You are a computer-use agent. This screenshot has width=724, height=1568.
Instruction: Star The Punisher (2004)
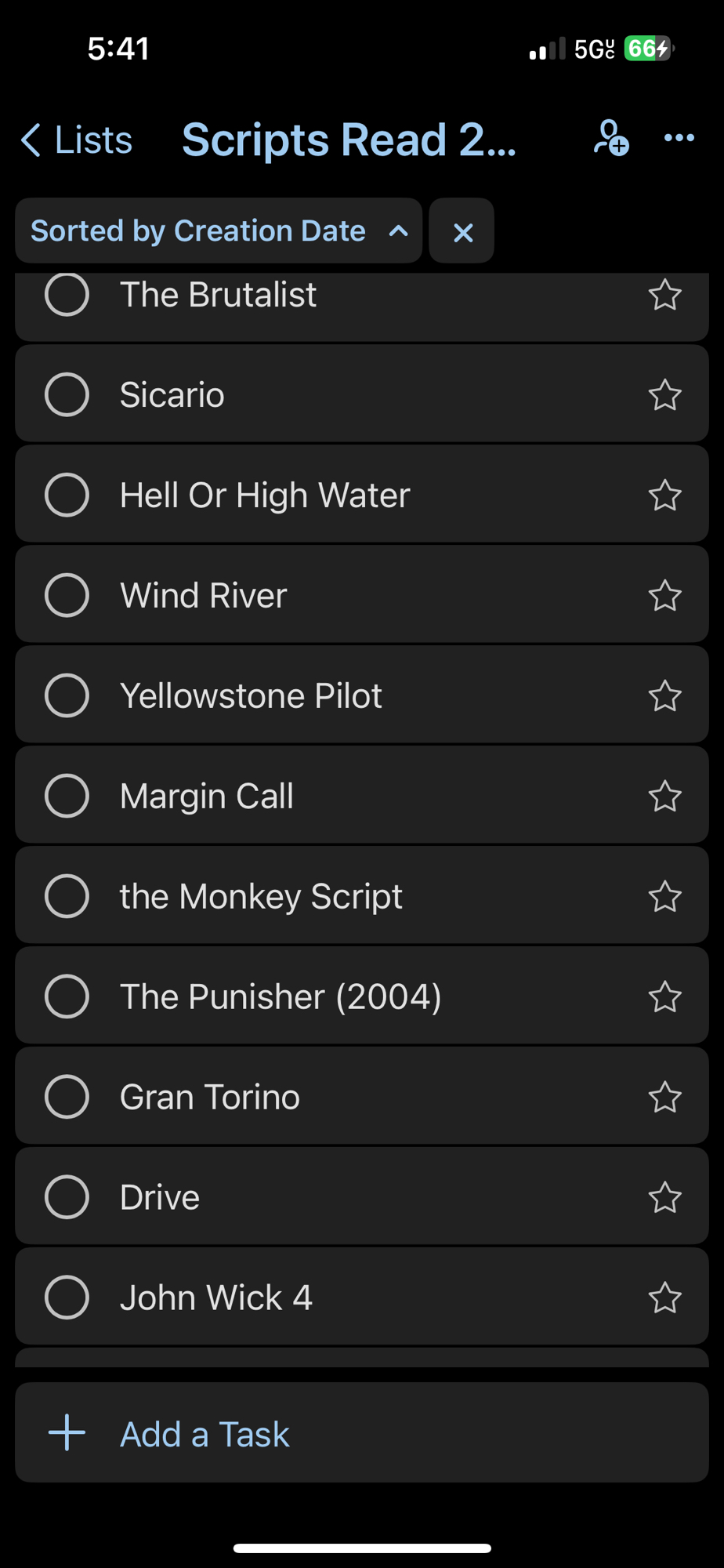click(x=664, y=997)
